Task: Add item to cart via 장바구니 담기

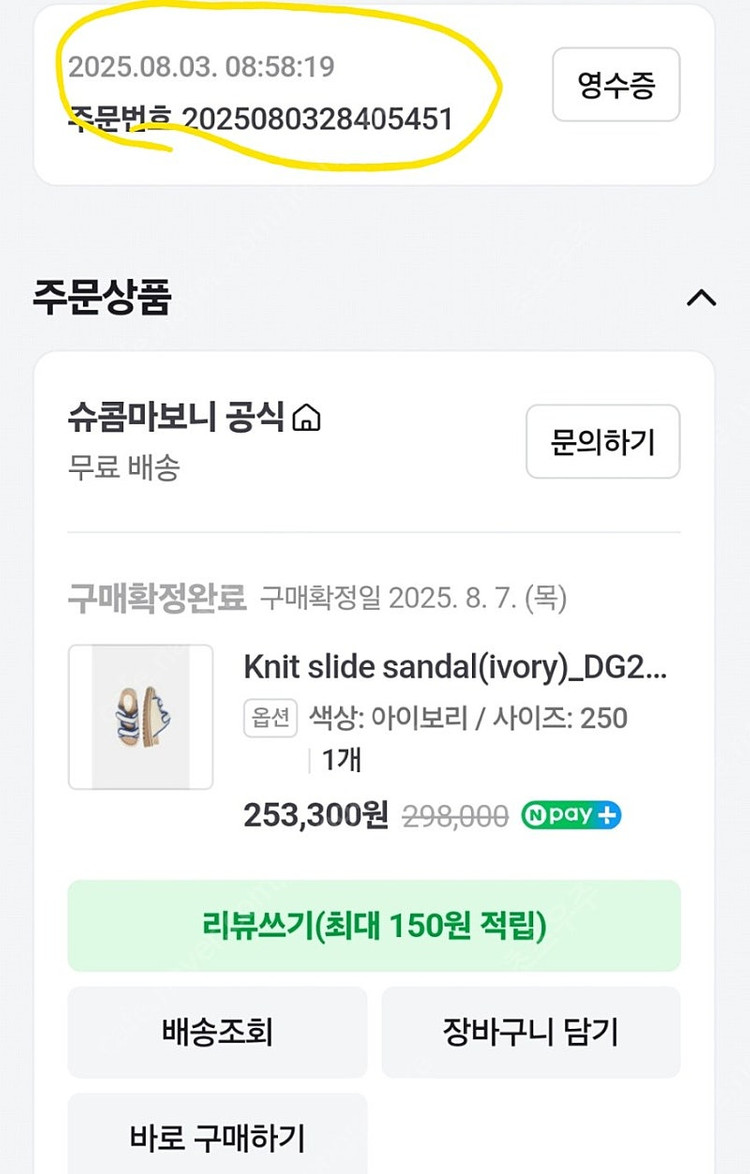Action: [x=531, y=1032]
